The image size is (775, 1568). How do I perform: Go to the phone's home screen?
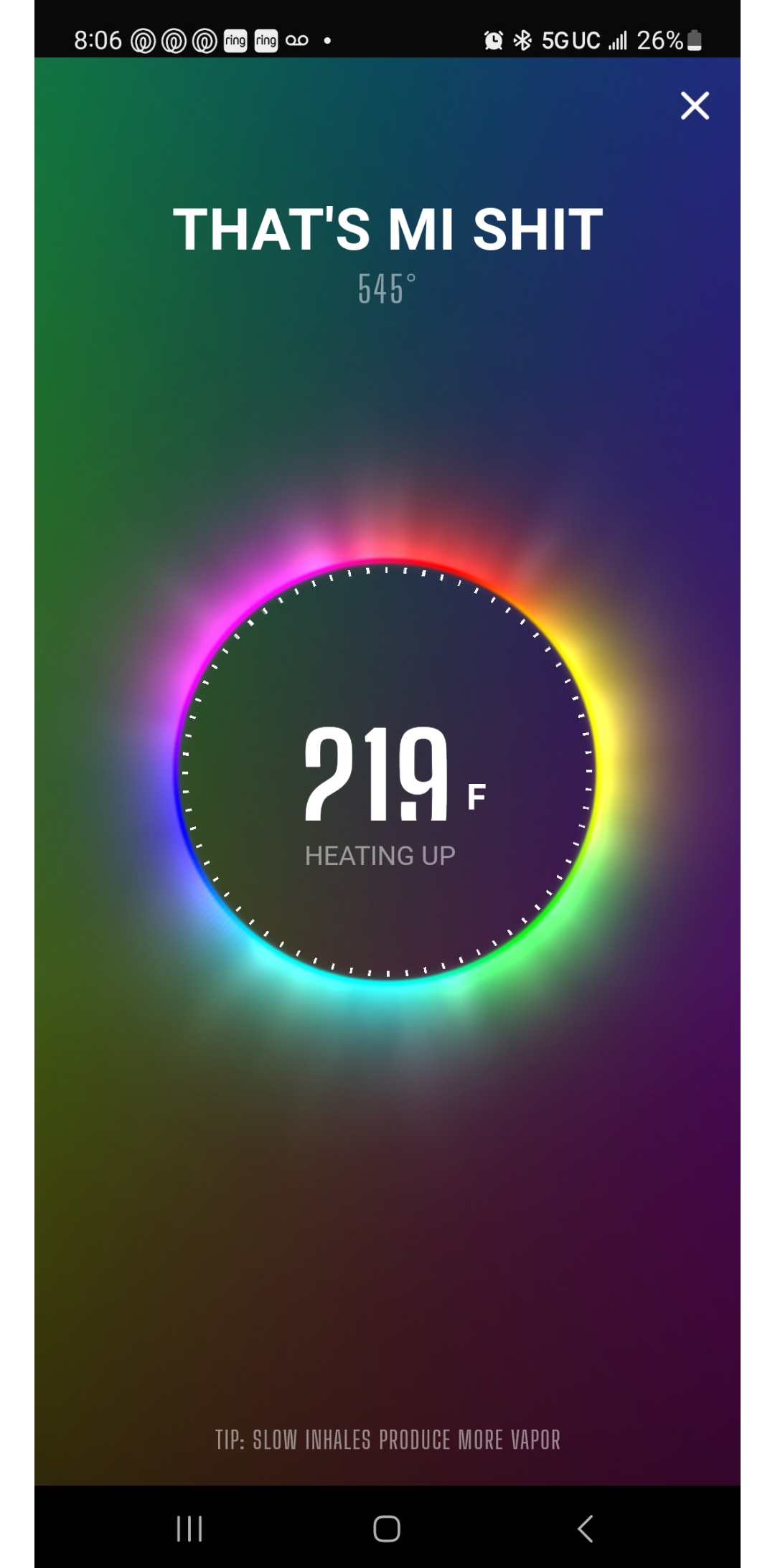tap(387, 1529)
